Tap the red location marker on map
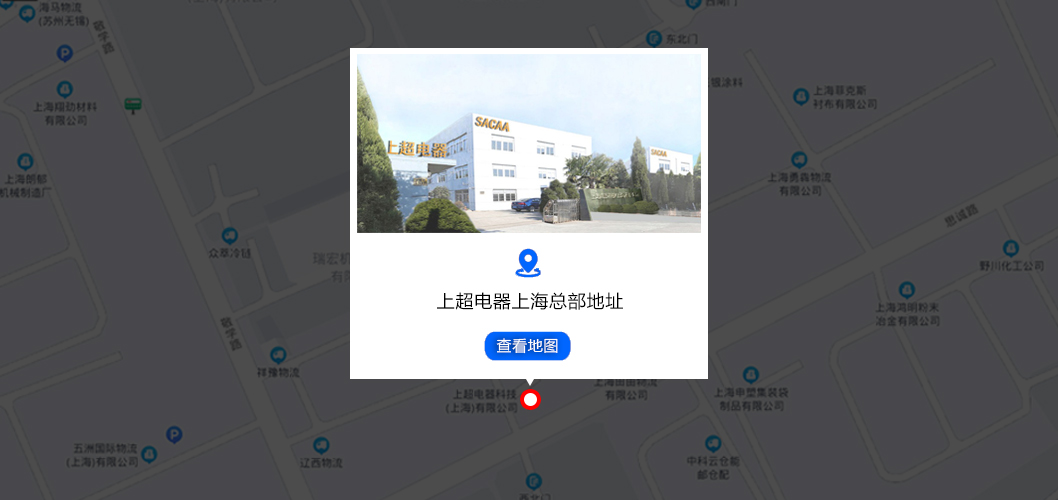The width and height of the screenshot is (1058, 500). 531,400
